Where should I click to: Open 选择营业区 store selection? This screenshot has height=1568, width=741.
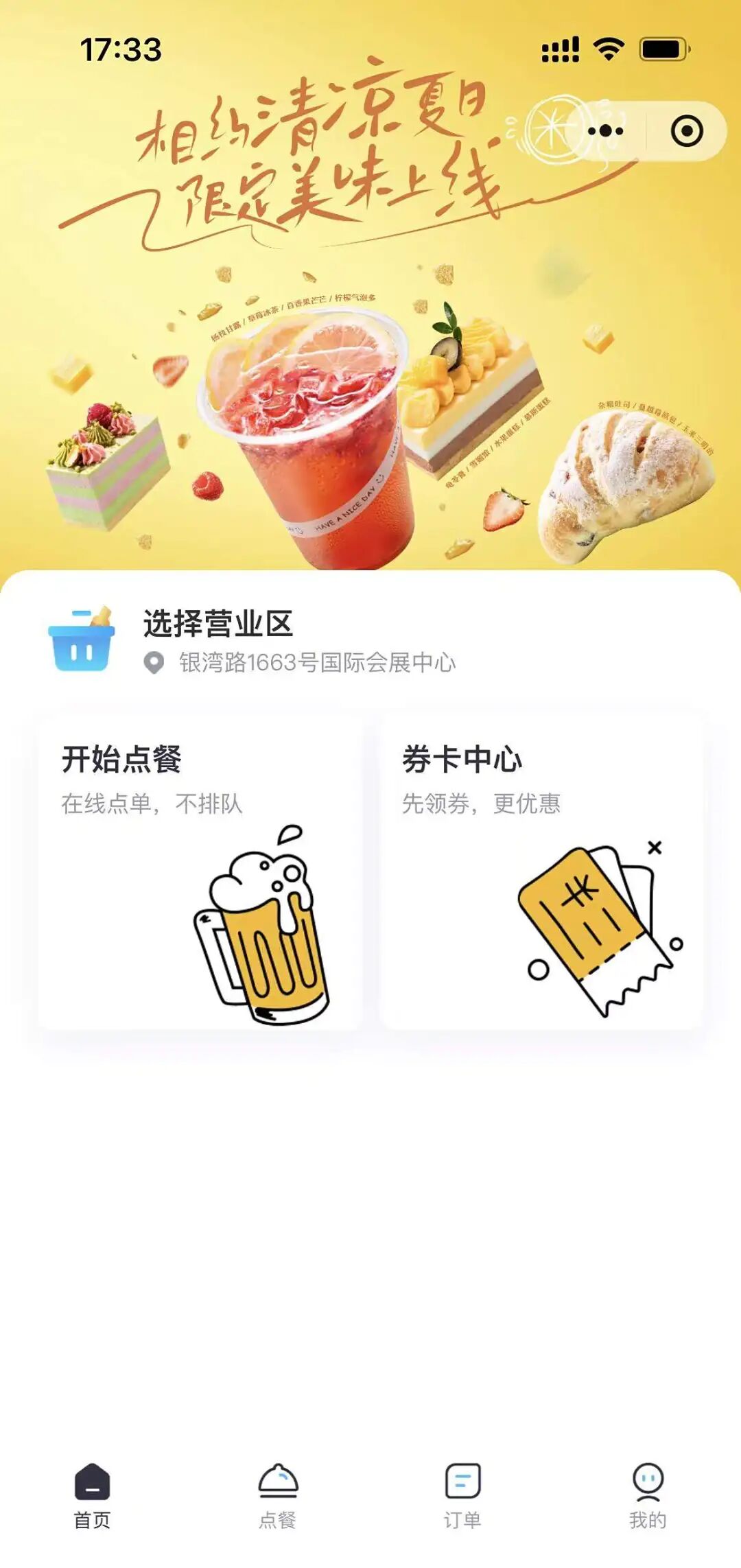(218, 624)
